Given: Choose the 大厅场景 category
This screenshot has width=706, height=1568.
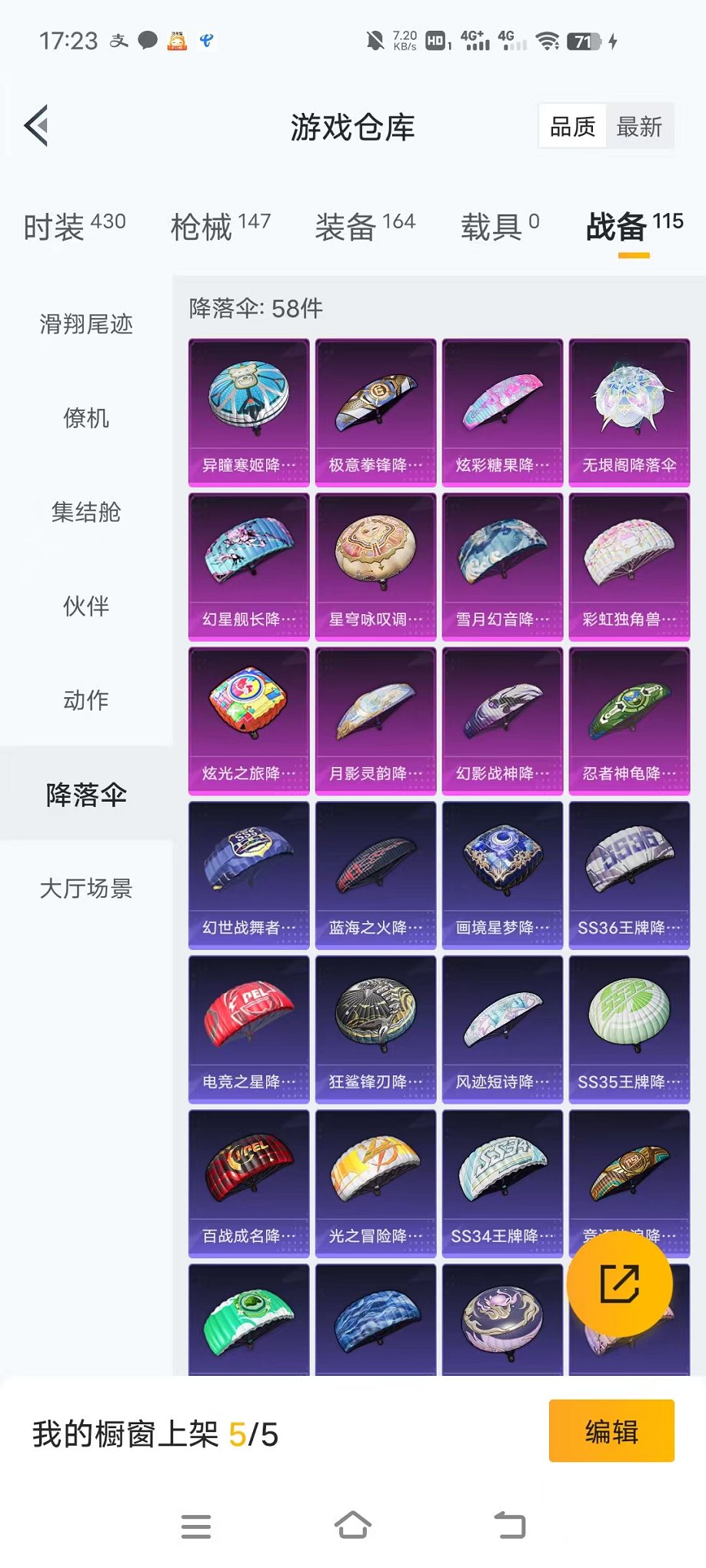Looking at the screenshot, I should tap(86, 889).
